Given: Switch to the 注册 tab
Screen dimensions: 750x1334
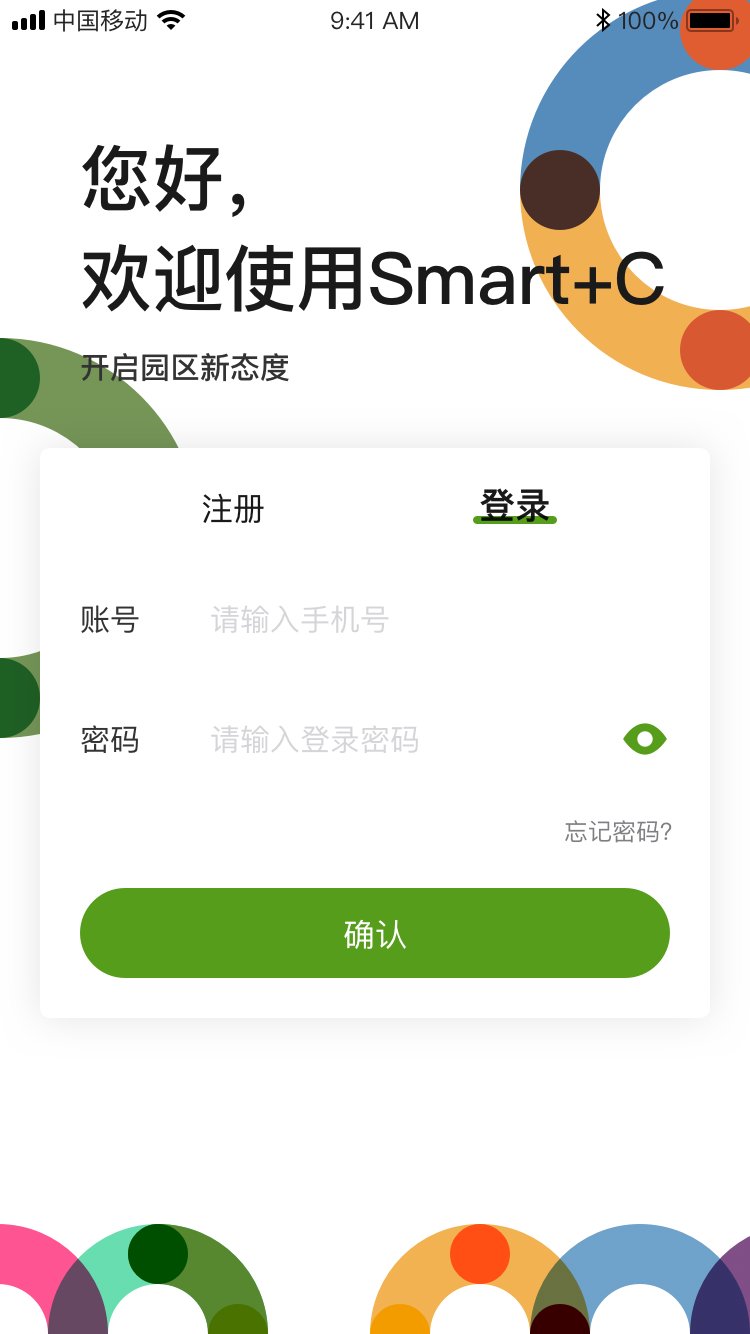Looking at the screenshot, I should pyautogui.click(x=235, y=509).
